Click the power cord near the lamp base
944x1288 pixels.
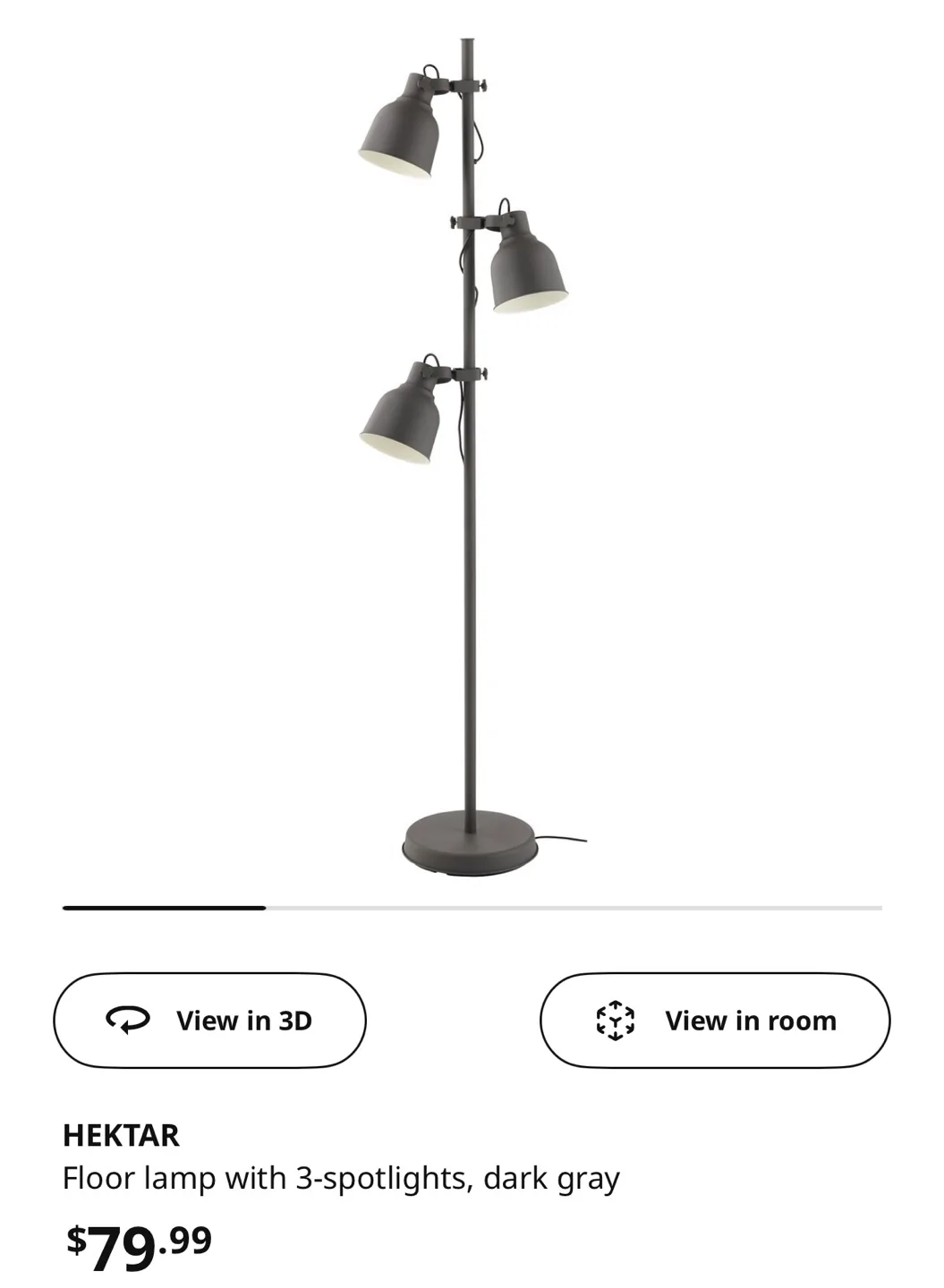pyautogui.click(x=559, y=839)
